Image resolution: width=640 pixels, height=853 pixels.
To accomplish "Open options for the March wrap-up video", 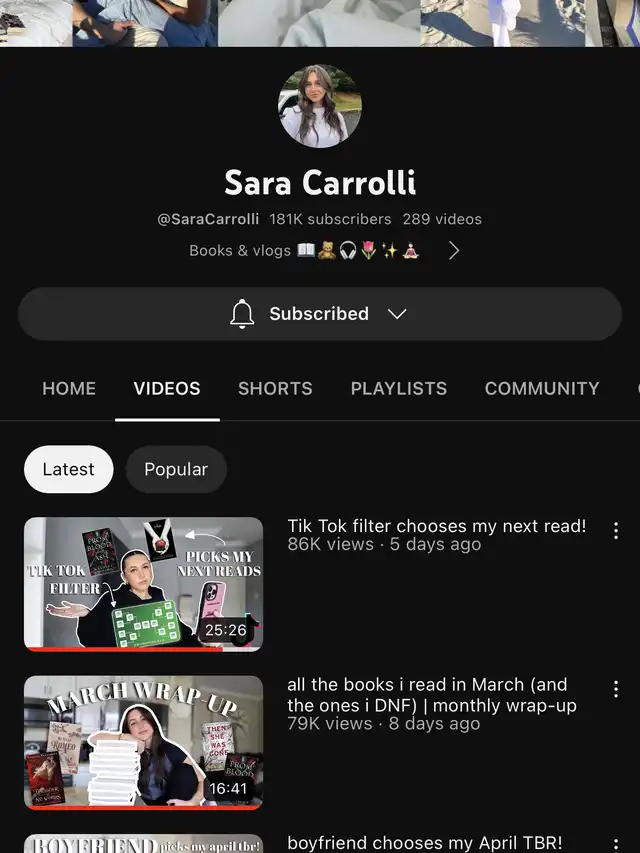I will coord(616,689).
